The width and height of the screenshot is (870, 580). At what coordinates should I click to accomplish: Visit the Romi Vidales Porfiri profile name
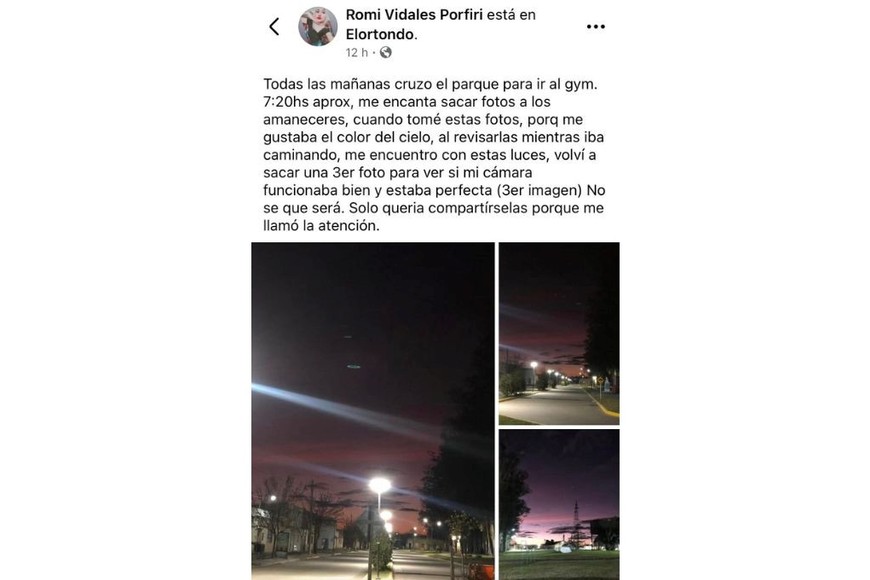point(413,14)
